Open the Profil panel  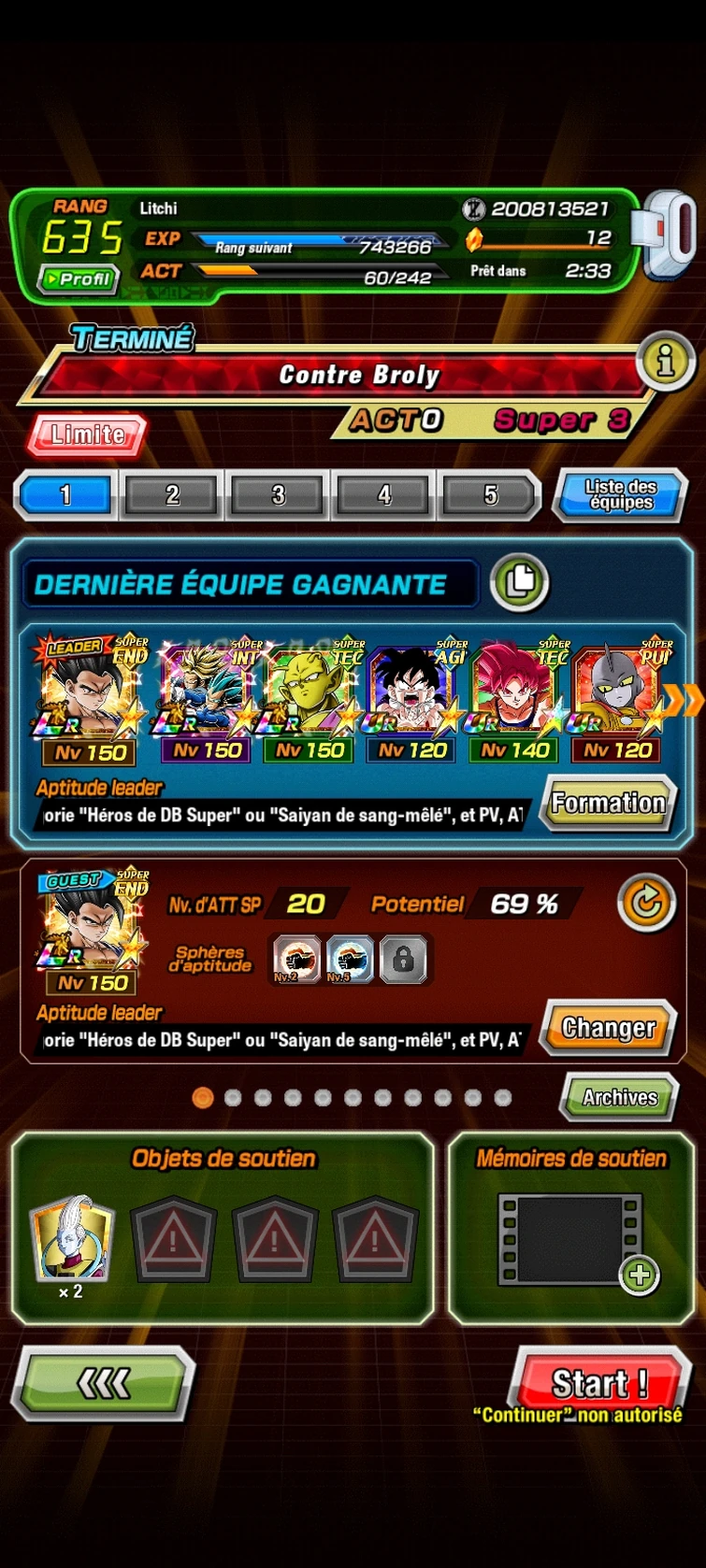pos(79,279)
